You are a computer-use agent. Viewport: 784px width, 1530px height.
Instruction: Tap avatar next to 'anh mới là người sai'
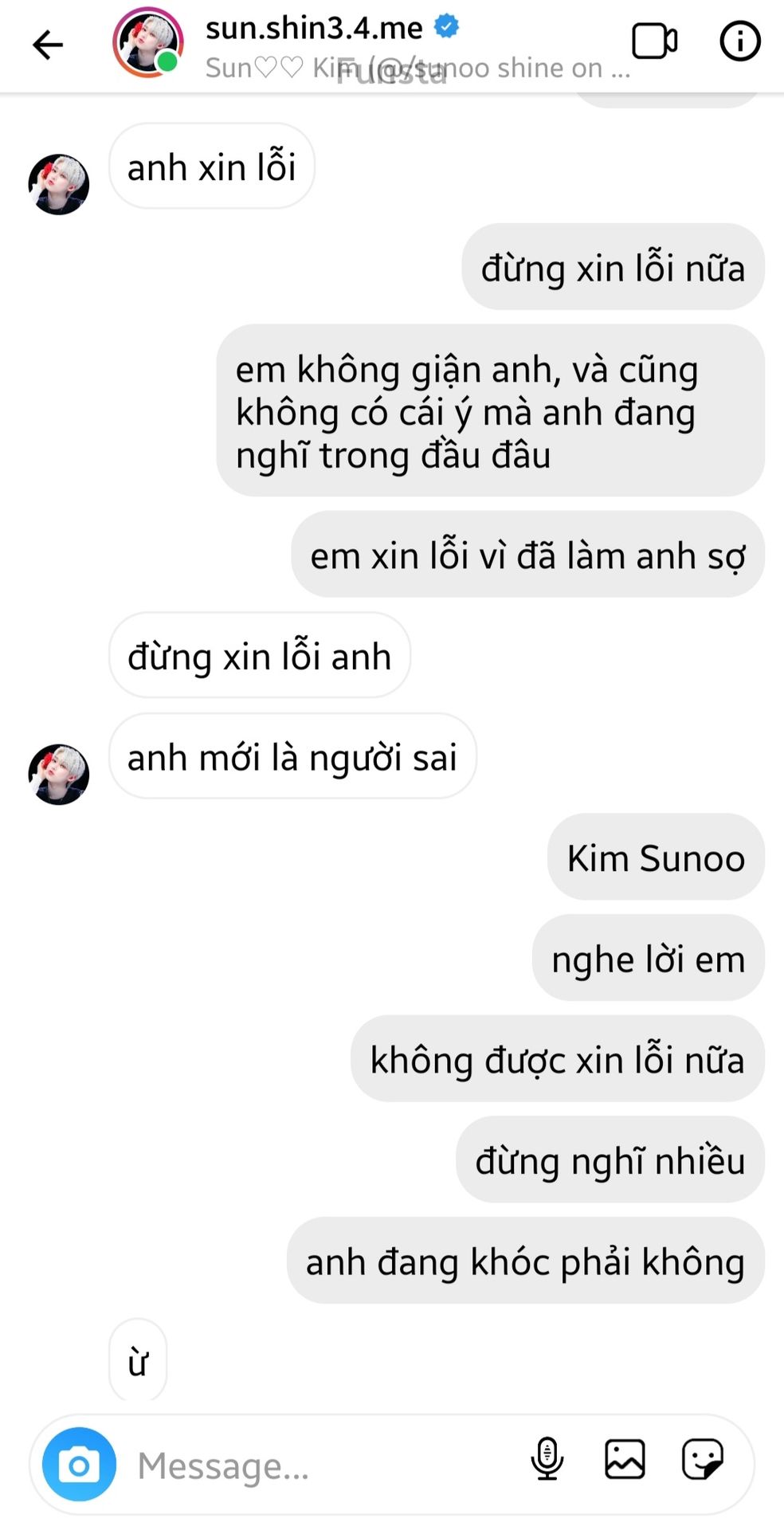pos(59,774)
